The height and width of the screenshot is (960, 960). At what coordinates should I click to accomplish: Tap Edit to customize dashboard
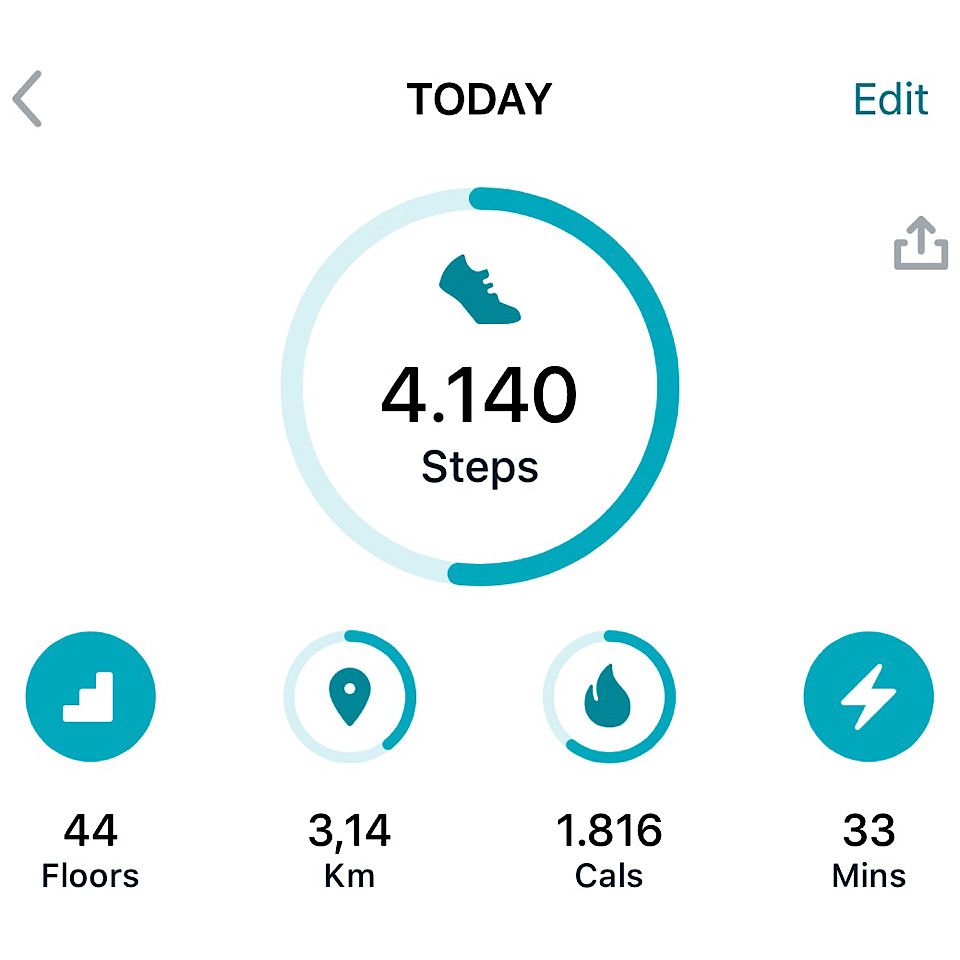click(890, 99)
